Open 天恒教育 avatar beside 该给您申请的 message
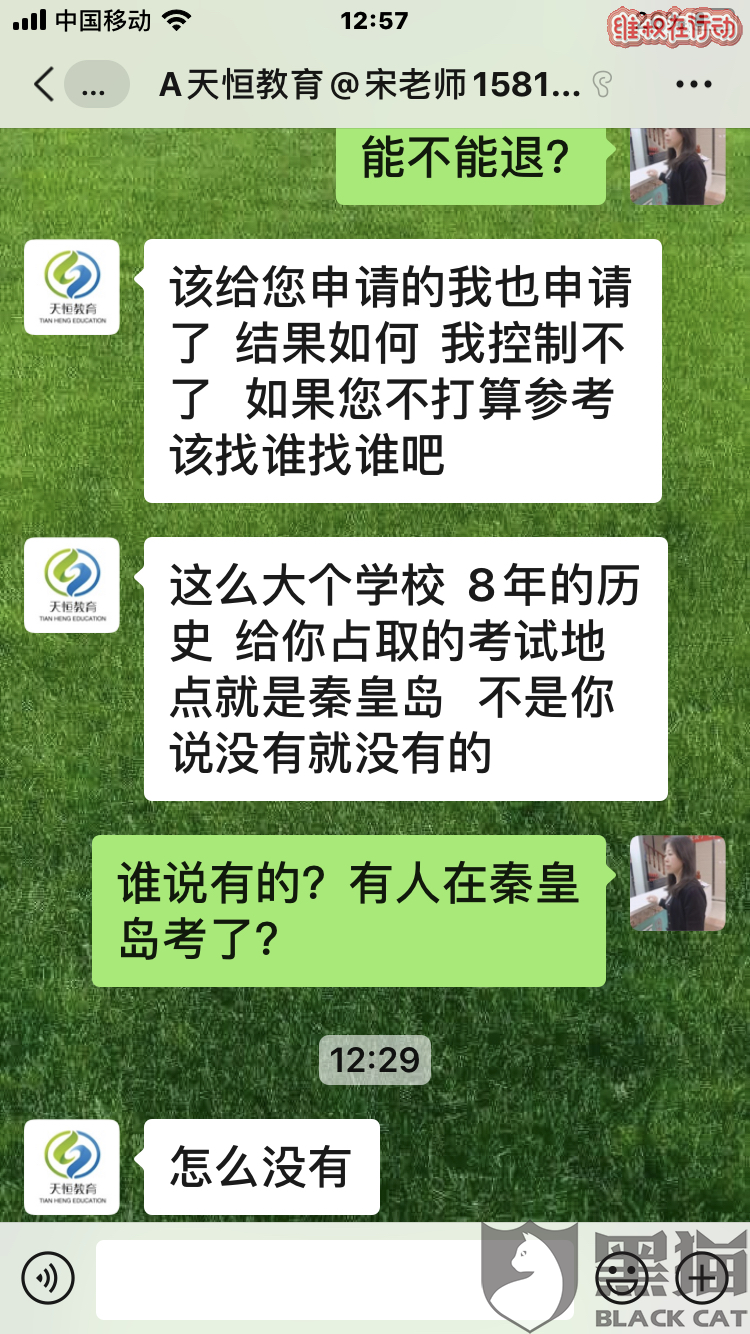 coord(72,287)
